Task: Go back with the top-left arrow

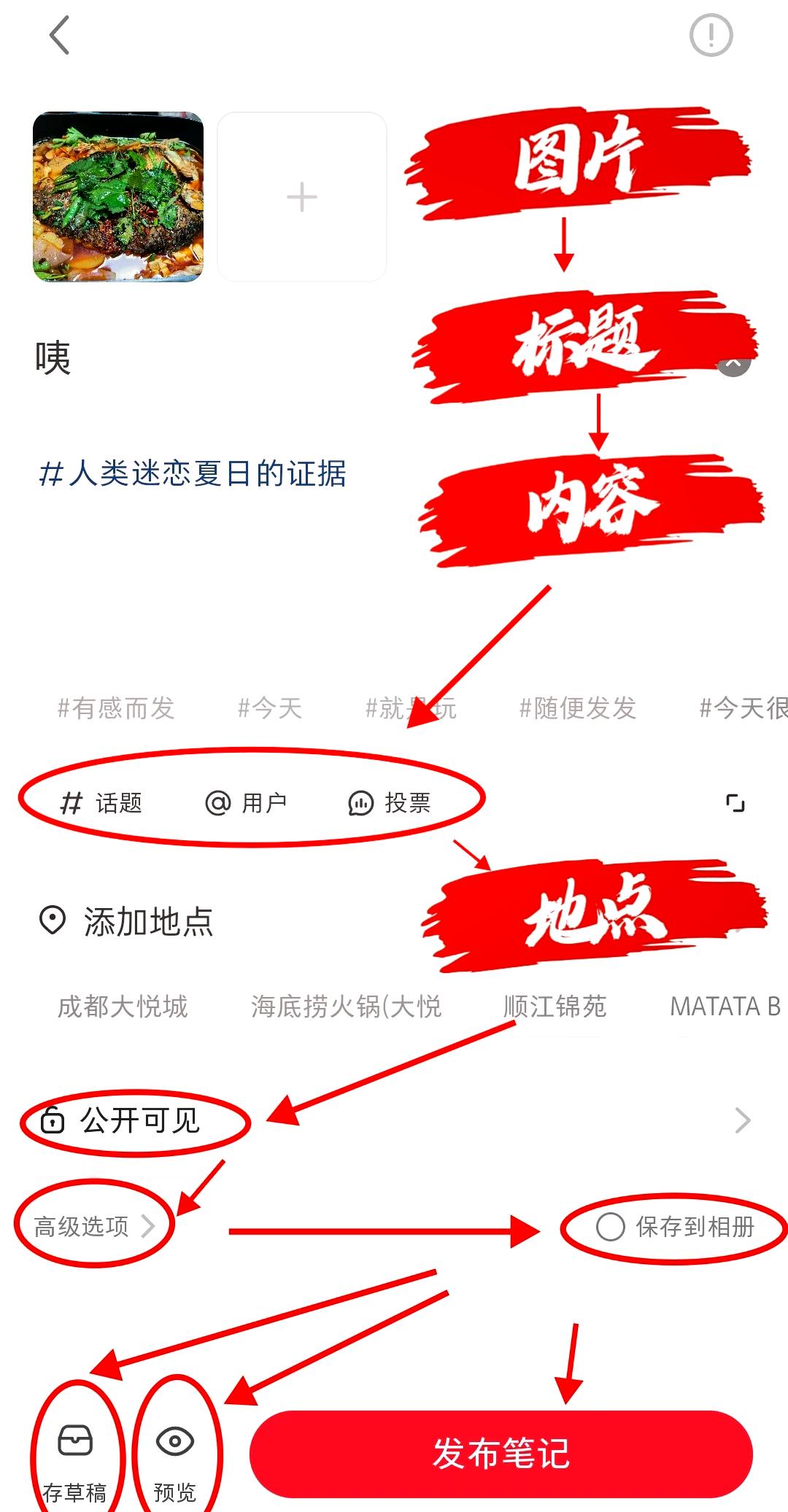Action: pyautogui.click(x=60, y=35)
